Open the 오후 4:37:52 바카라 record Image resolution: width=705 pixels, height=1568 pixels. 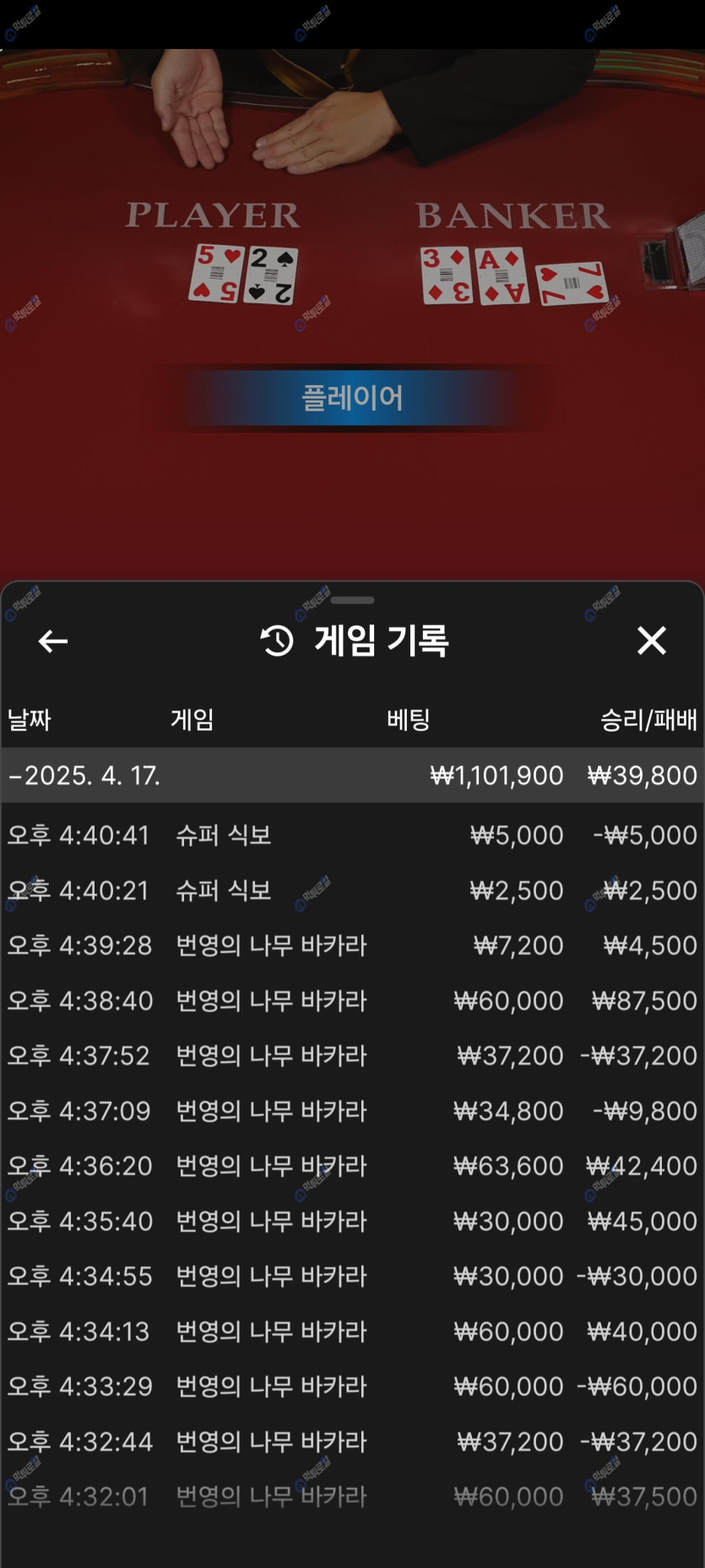coord(352,1056)
